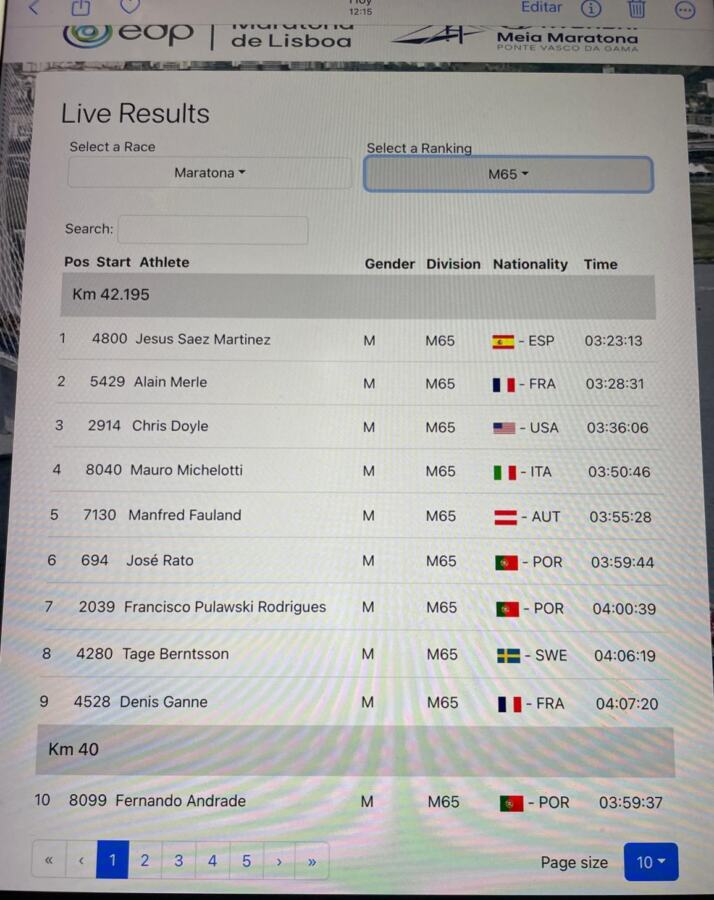Open the more options menu

(685, 8)
